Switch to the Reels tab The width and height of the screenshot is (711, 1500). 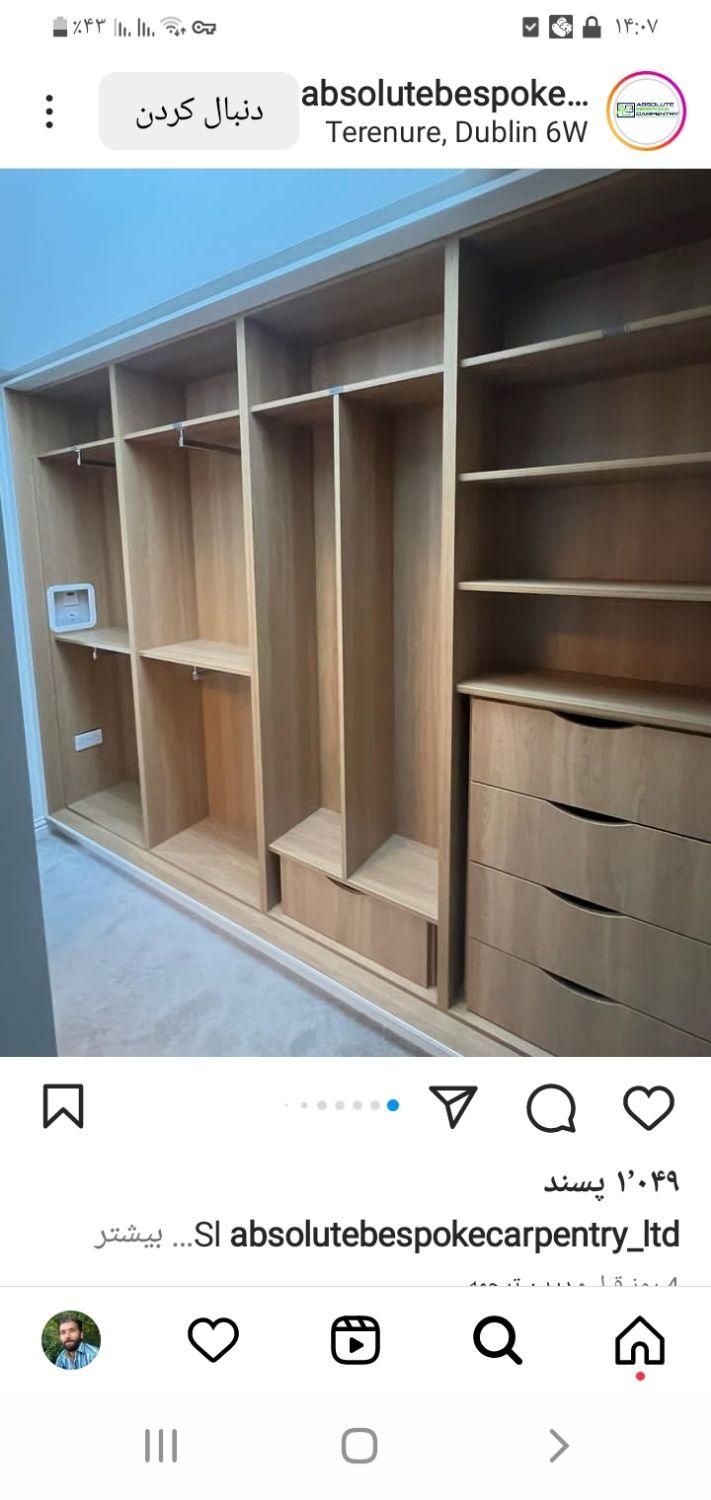355,1340
